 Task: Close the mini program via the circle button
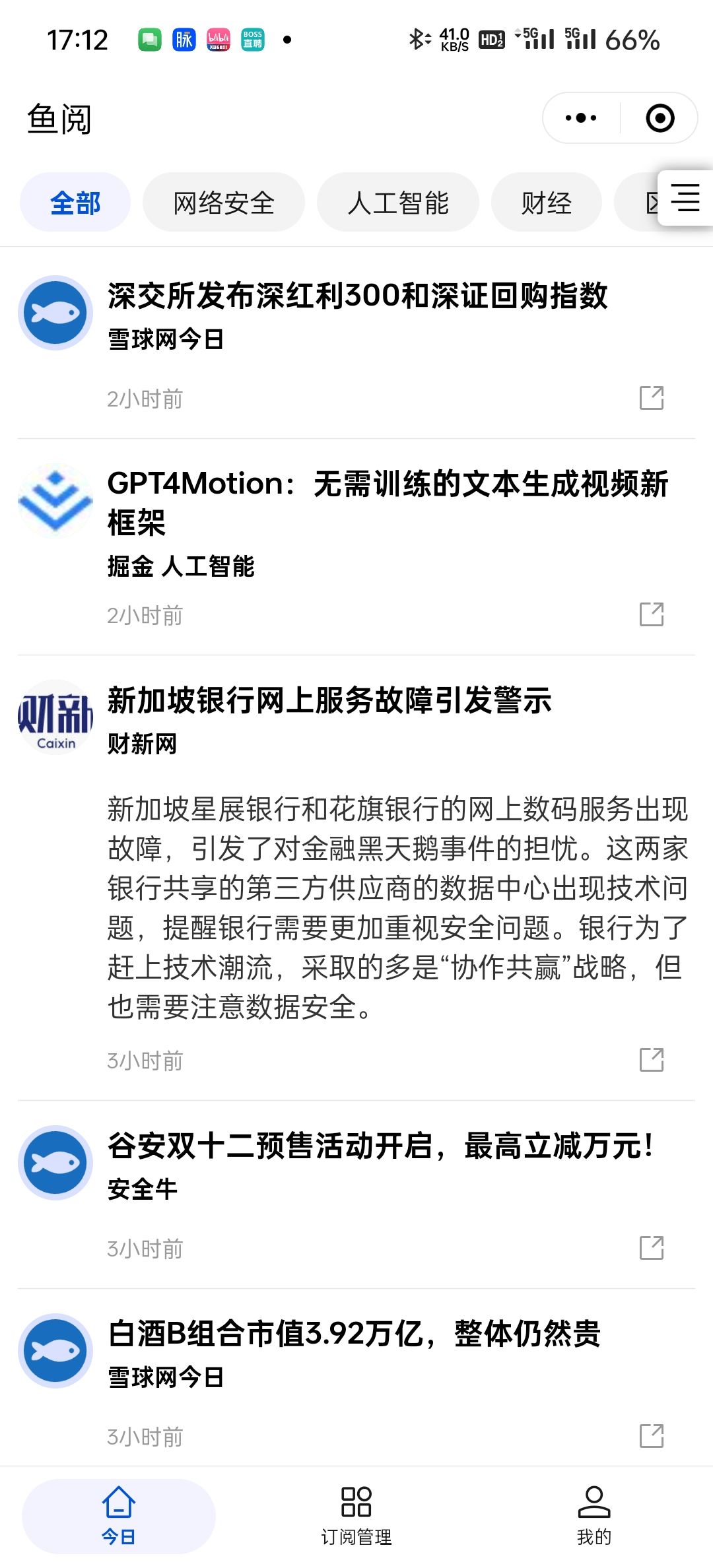[660, 118]
